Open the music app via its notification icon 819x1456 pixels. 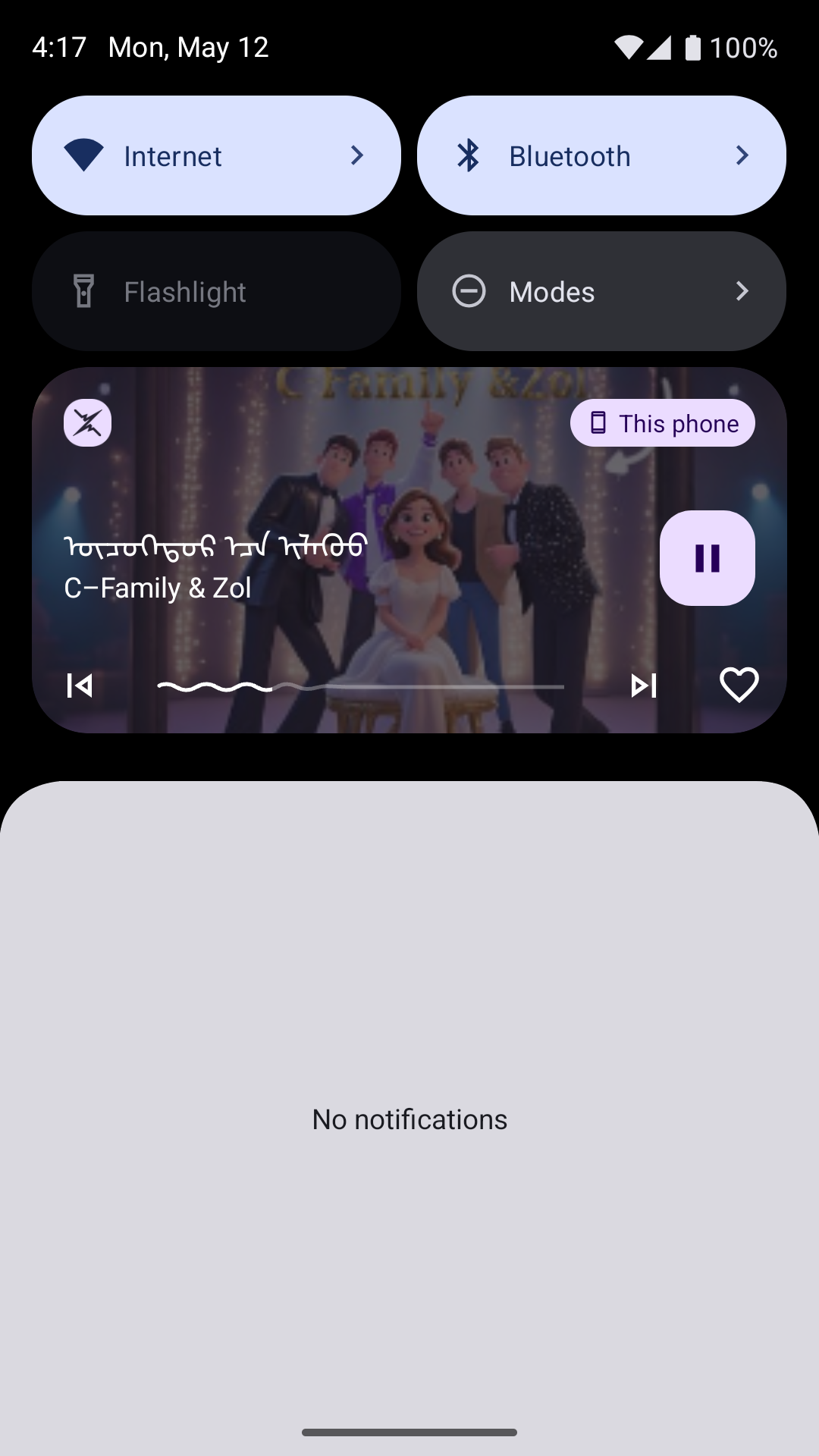click(x=87, y=423)
